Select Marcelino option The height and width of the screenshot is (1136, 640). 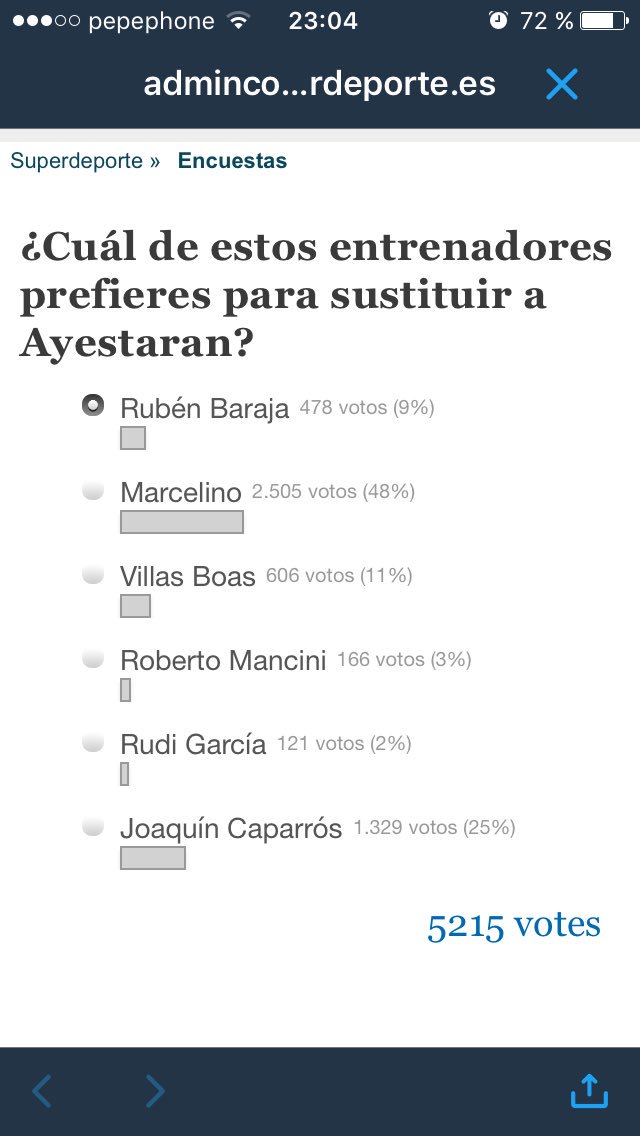click(93, 491)
